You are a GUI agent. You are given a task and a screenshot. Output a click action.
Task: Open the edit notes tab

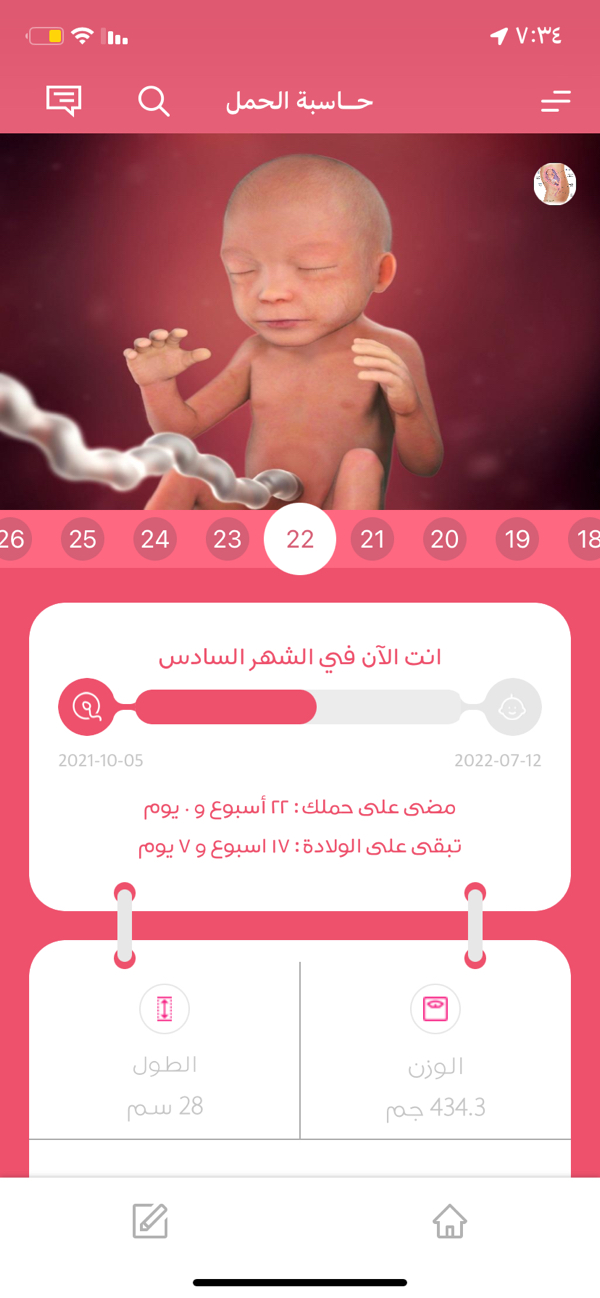(x=150, y=1221)
